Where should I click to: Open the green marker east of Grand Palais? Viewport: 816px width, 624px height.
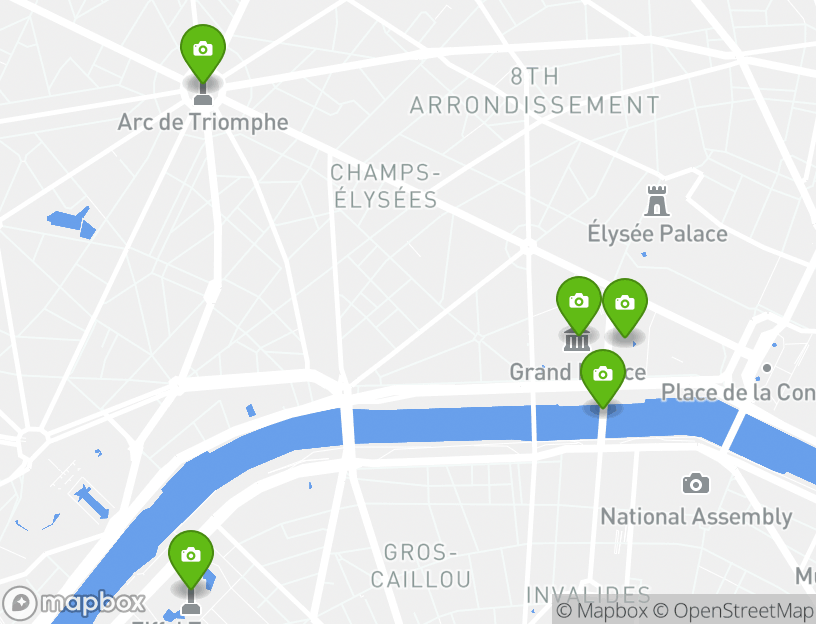(x=625, y=305)
